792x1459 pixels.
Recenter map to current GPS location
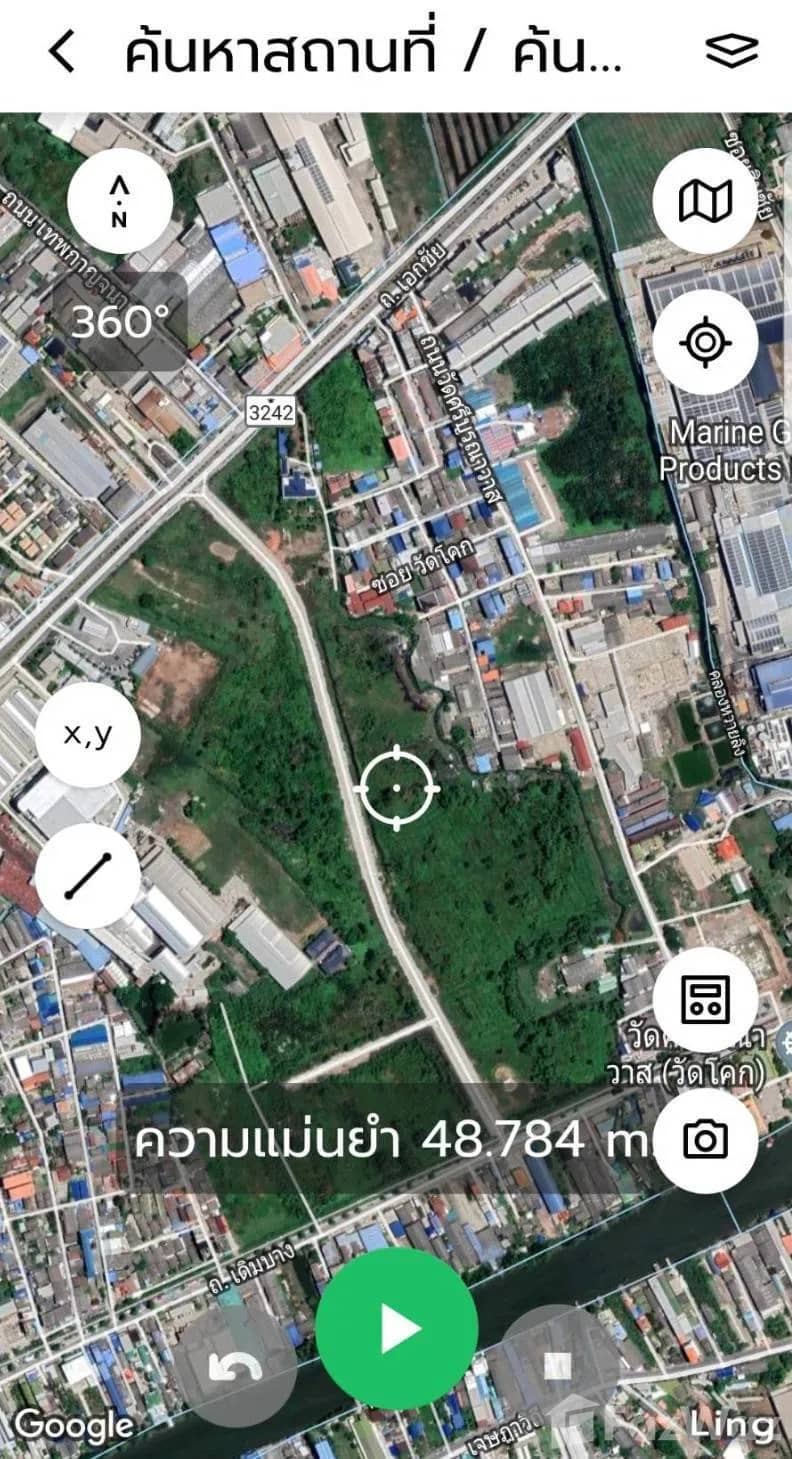(706, 341)
